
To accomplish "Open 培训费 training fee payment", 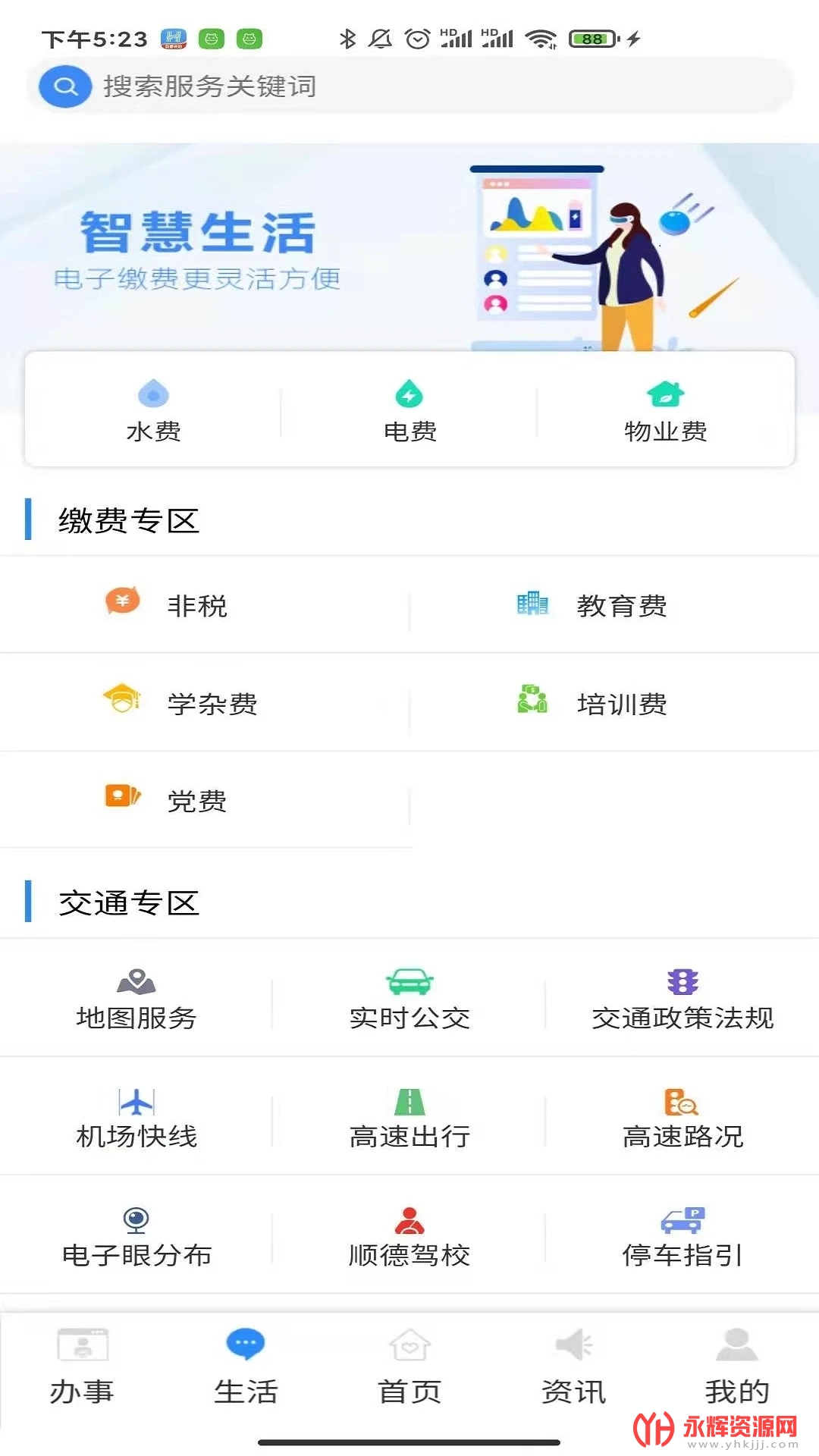I will click(620, 703).
